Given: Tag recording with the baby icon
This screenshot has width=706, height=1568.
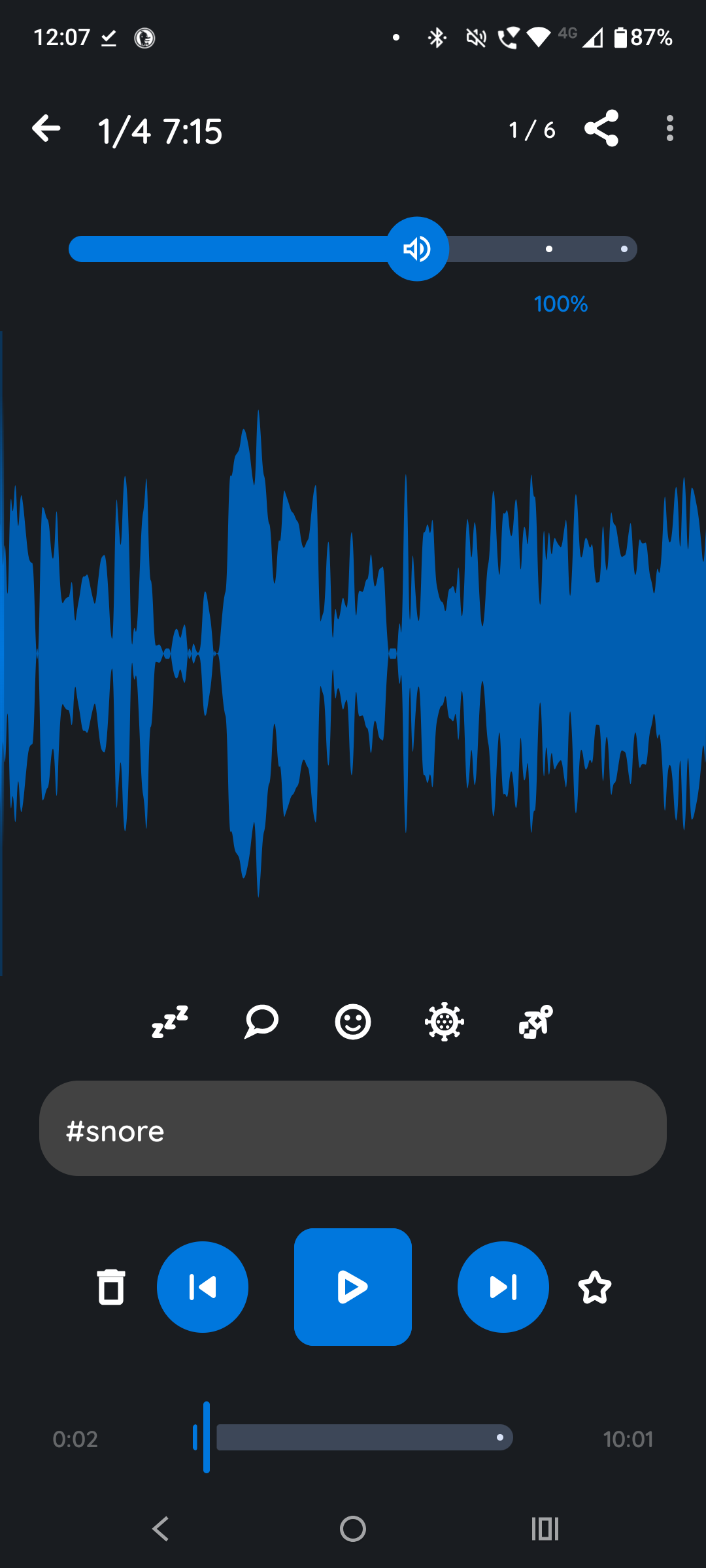Looking at the screenshot, I should pos(535,1022).
